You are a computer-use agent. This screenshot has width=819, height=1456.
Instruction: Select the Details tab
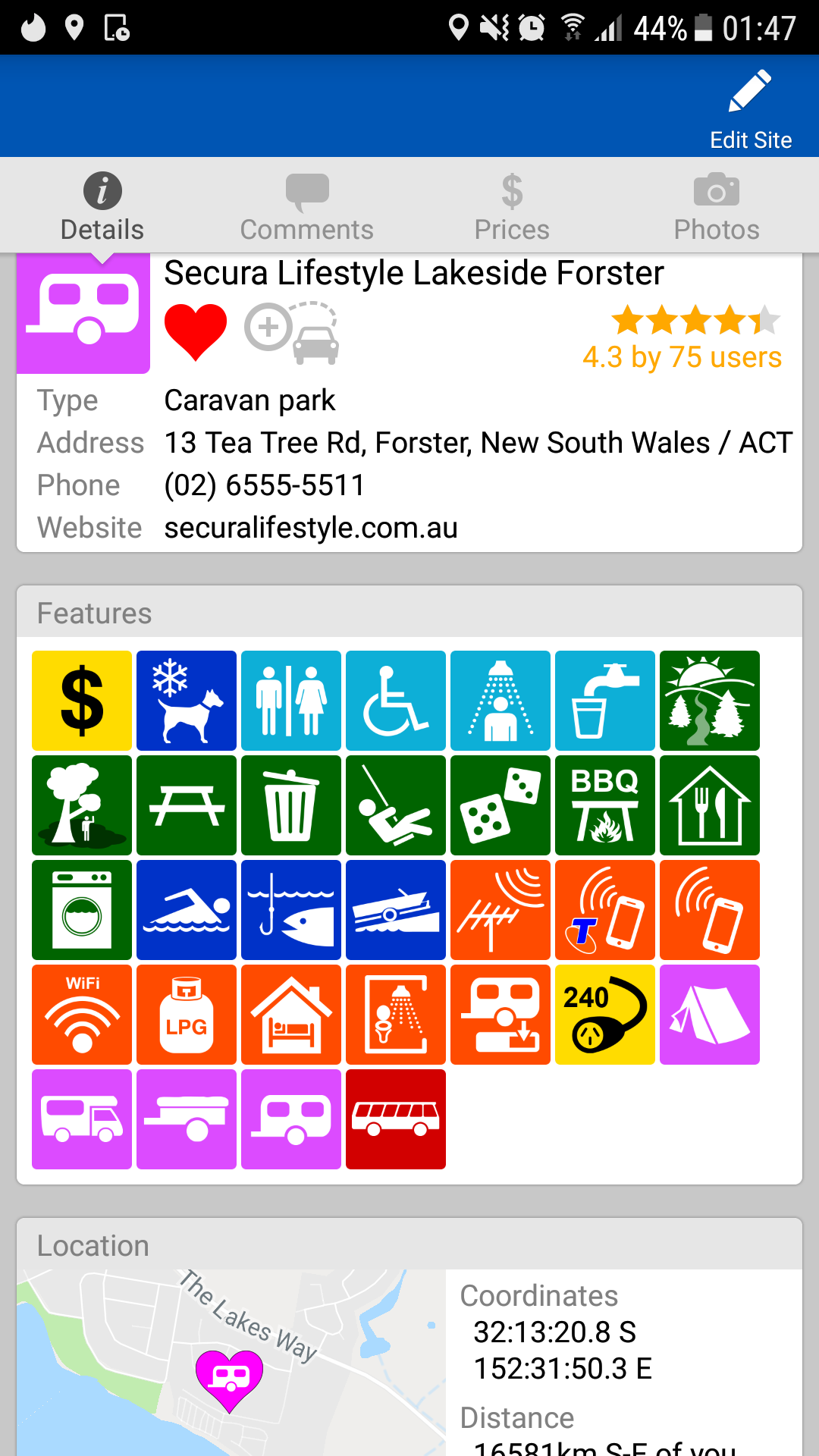click(x=102, y=206)
